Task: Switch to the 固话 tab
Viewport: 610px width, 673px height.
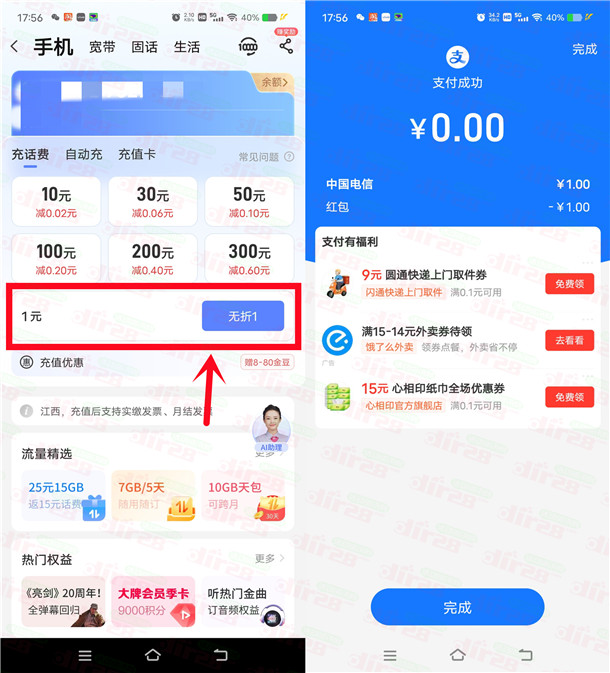Action: pyautogui.click(x=145, y=47)
